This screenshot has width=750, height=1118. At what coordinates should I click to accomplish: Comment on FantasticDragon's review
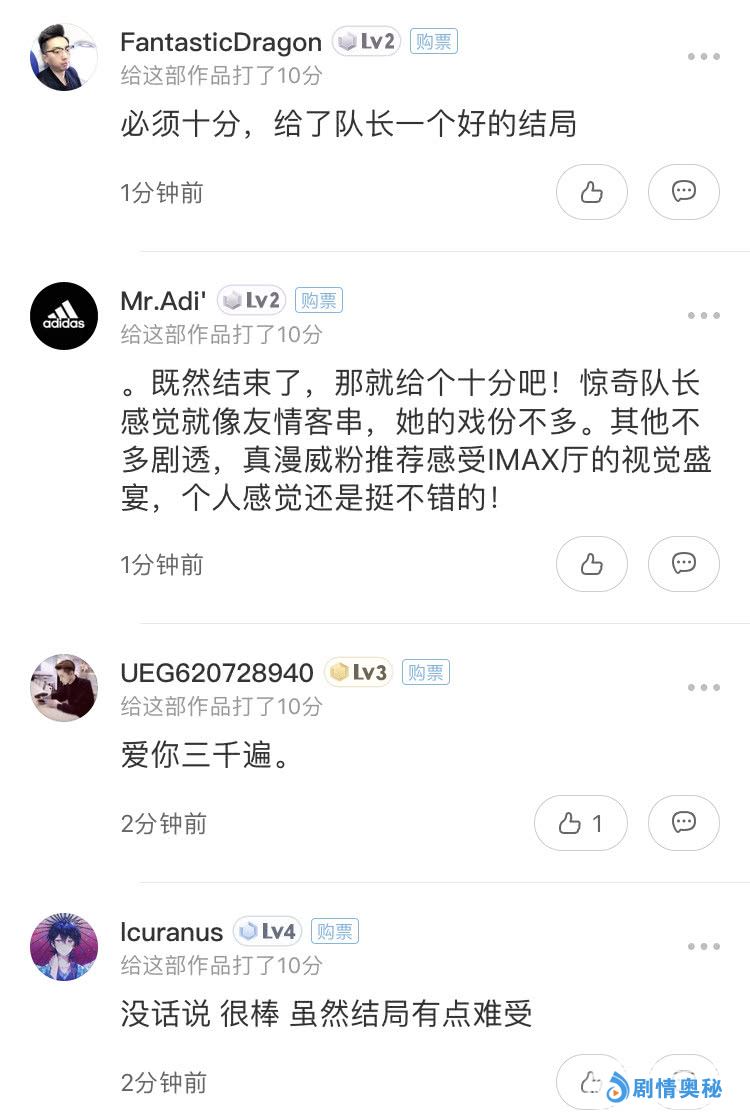pos(684,192)
